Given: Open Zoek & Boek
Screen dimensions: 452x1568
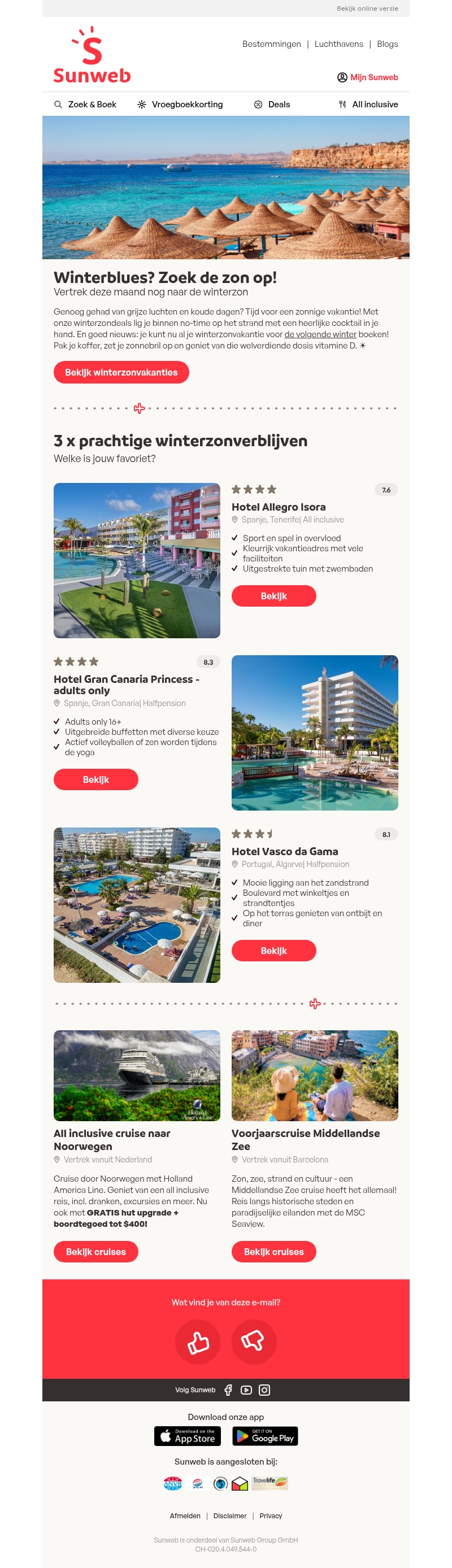Looking at the screenshot, I should tap(85, 104).
